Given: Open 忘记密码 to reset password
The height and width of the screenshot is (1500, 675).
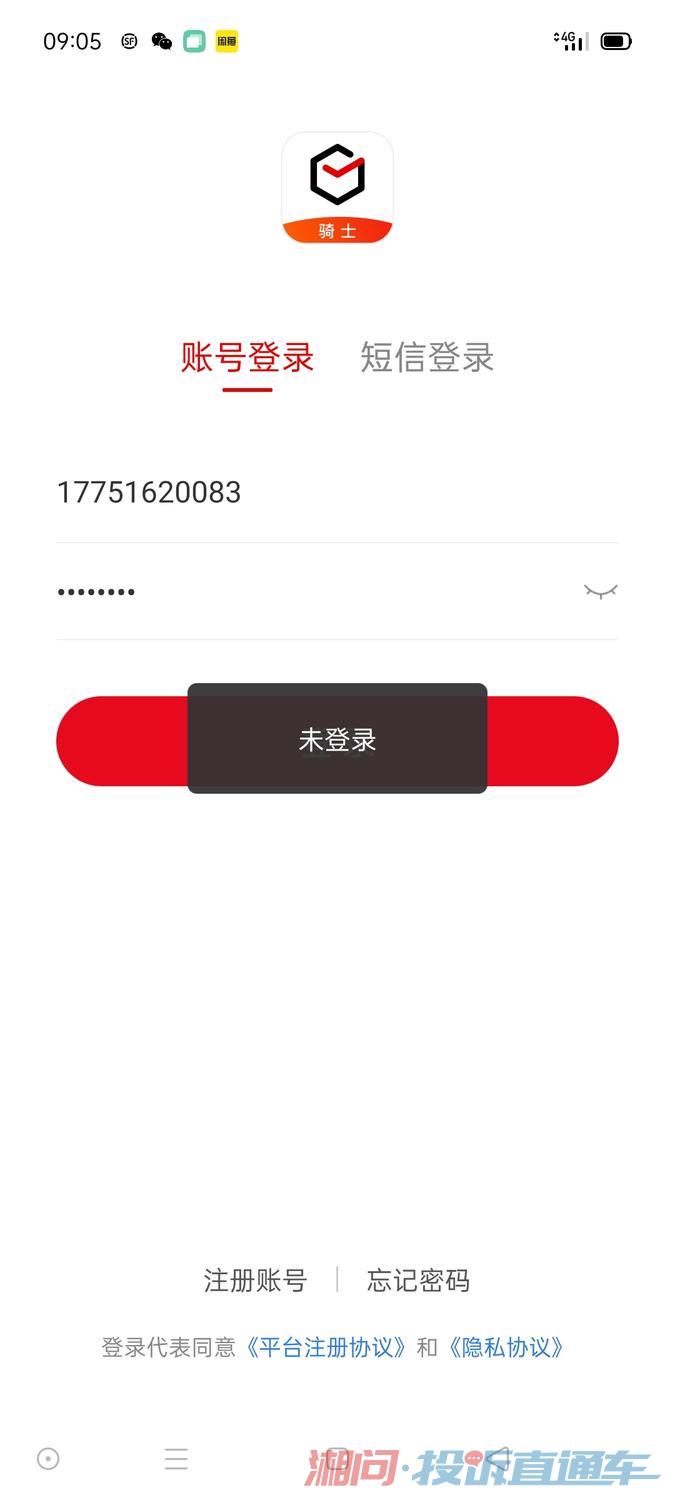Looking at the screenshot, I should point(418,1280).
